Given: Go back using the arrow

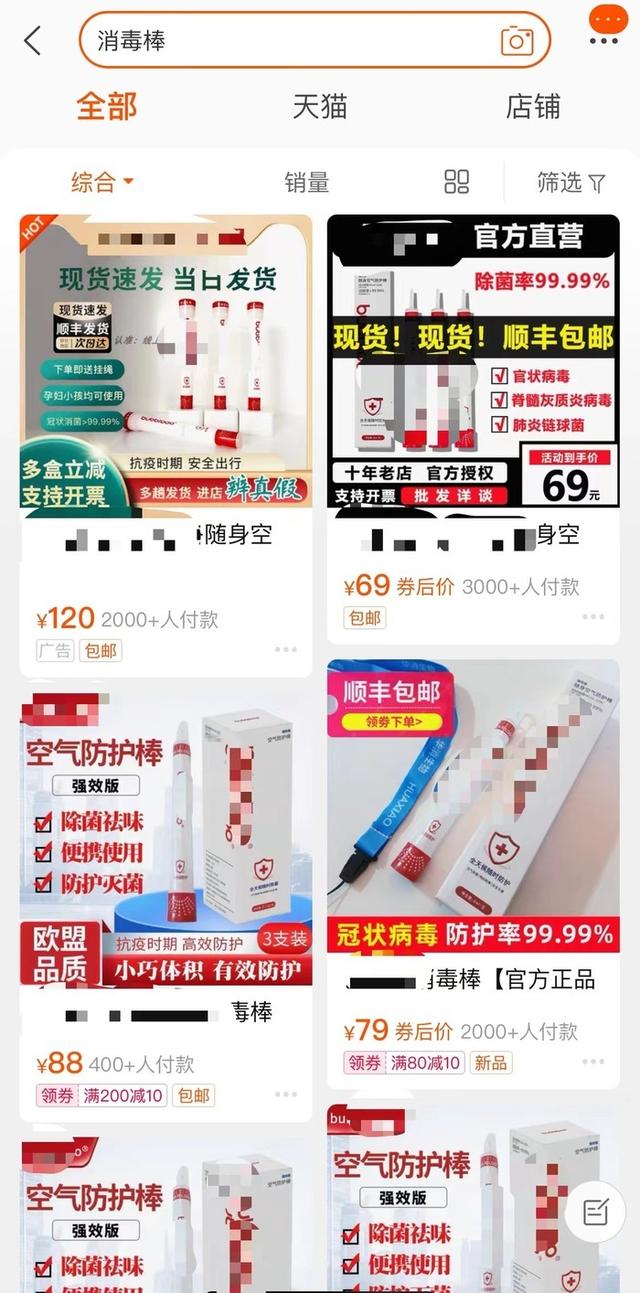Looking at the screenshot, I should (33, 41).
